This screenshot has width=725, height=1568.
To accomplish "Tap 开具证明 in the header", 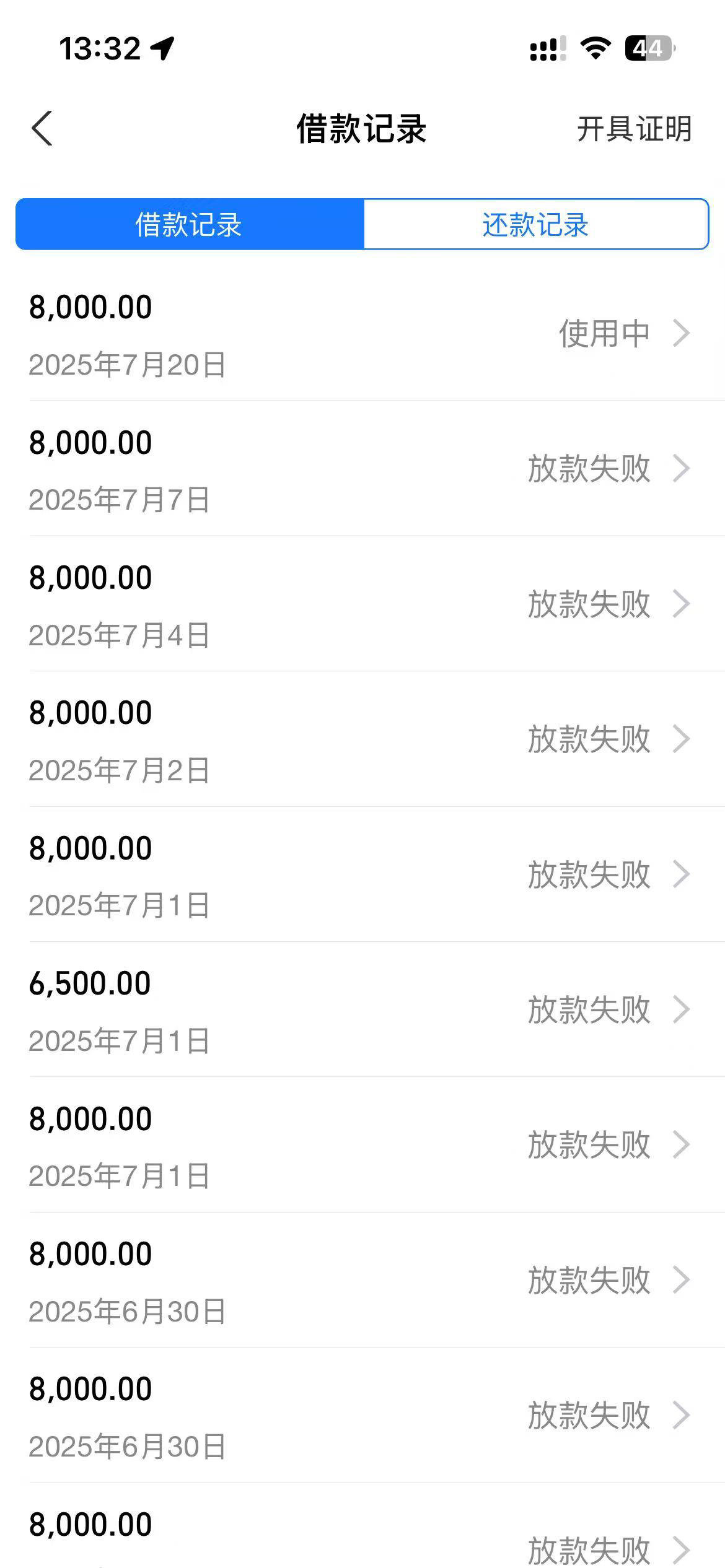I will (634, 129).
